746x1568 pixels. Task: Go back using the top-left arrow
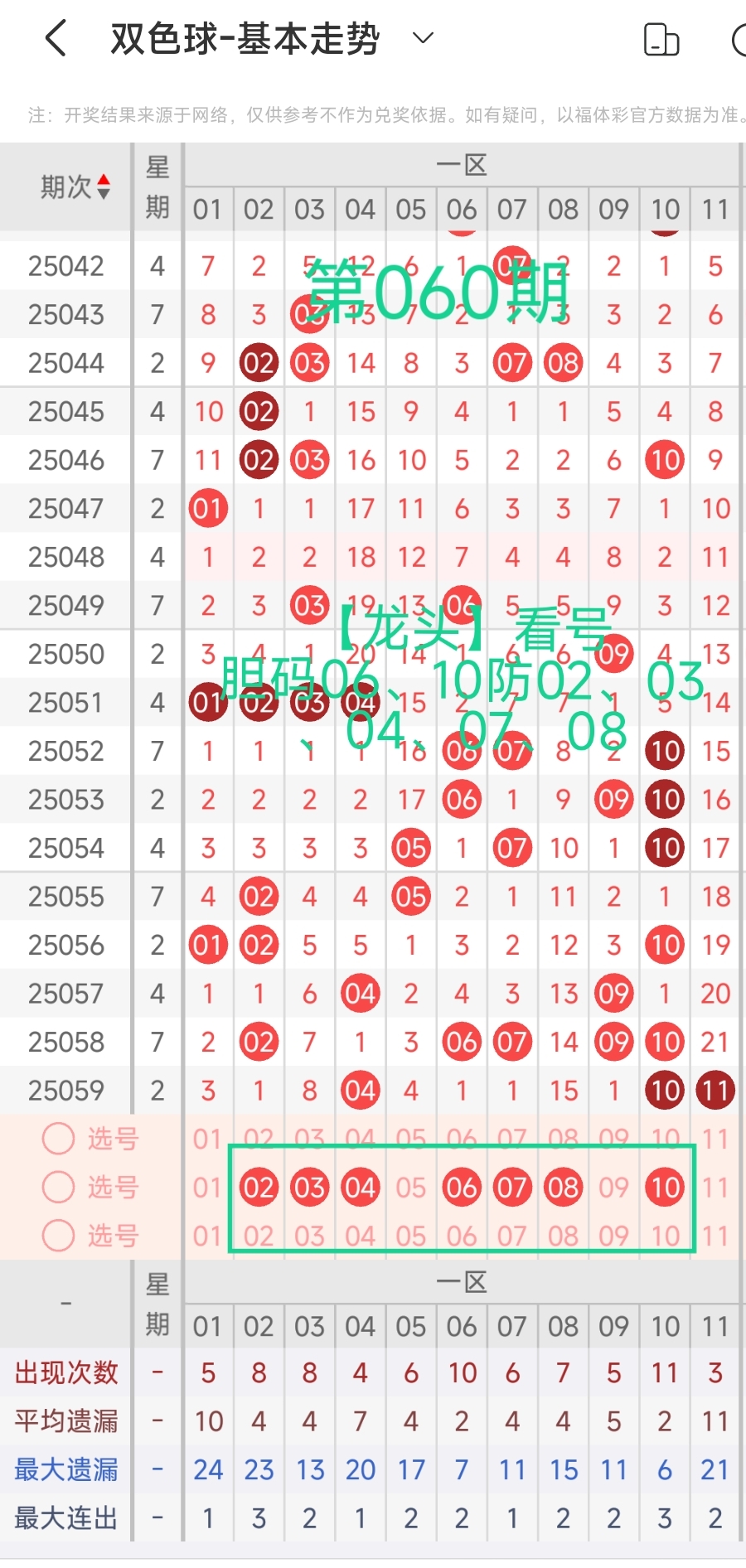click(x=56, y=39)
